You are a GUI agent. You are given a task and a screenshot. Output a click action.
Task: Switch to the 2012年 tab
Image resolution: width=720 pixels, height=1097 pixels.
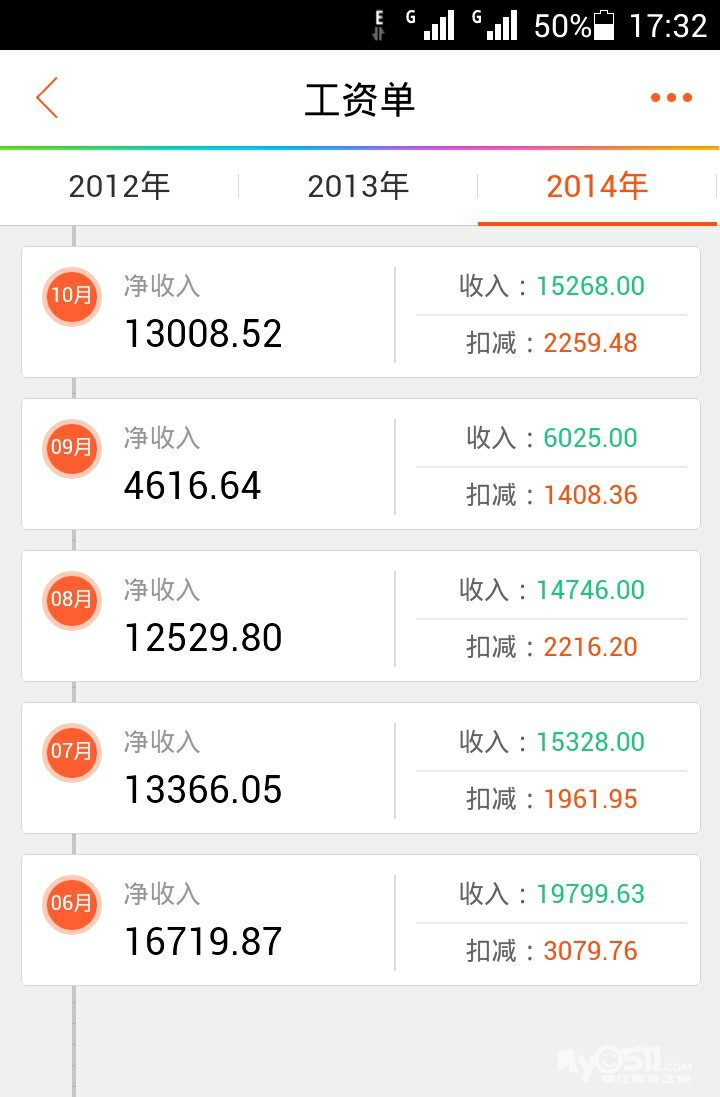click(x=119, y=186)
